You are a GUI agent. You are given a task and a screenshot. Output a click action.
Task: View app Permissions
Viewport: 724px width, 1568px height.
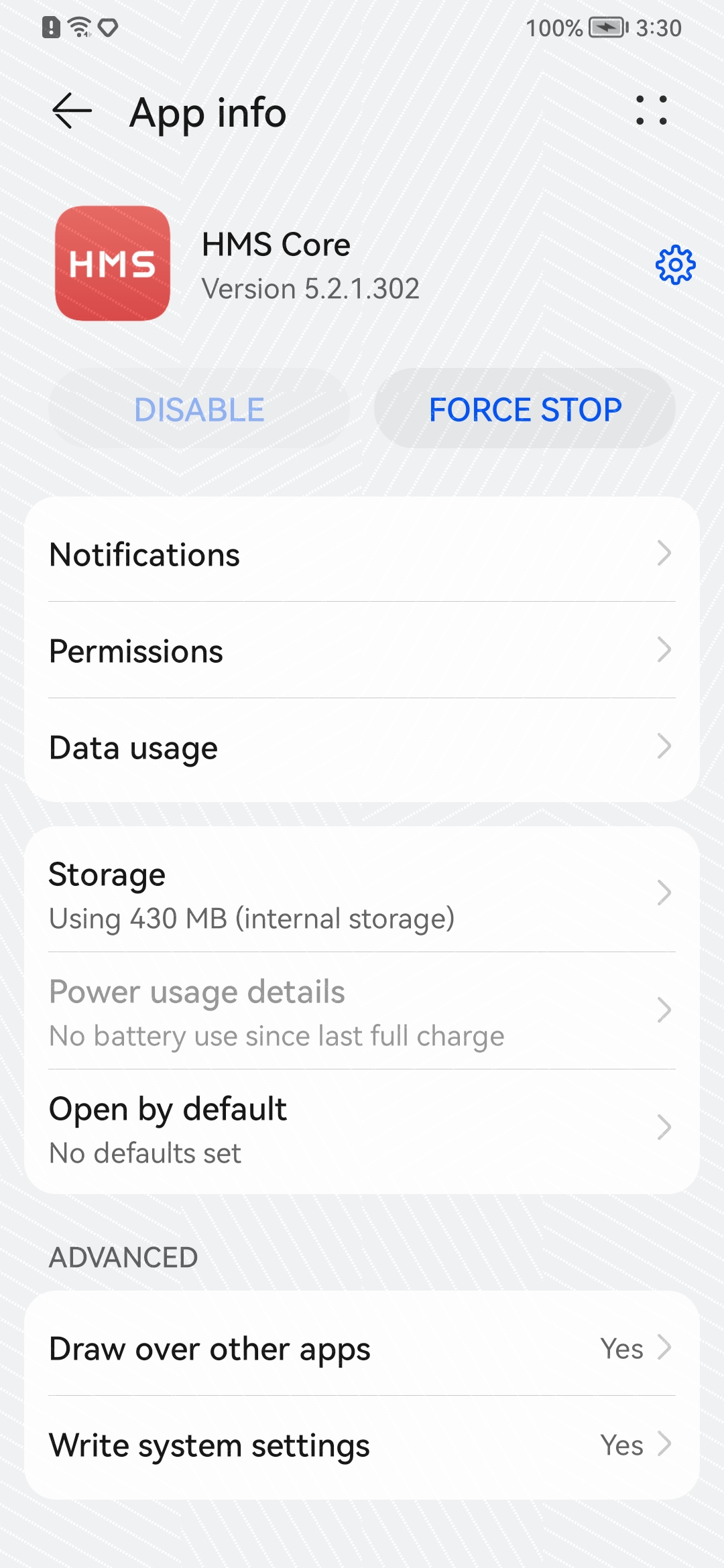[x=362, y=651]
